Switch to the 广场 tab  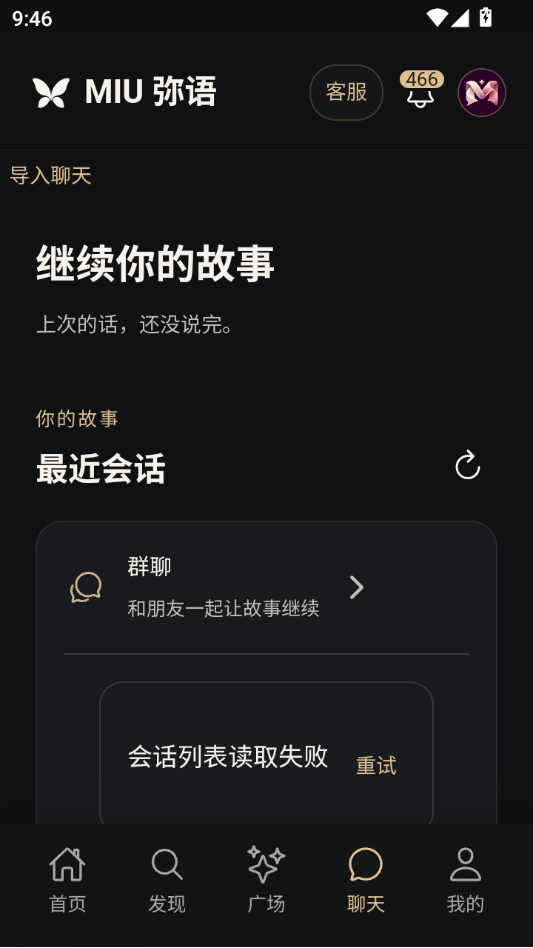[266, 880]
